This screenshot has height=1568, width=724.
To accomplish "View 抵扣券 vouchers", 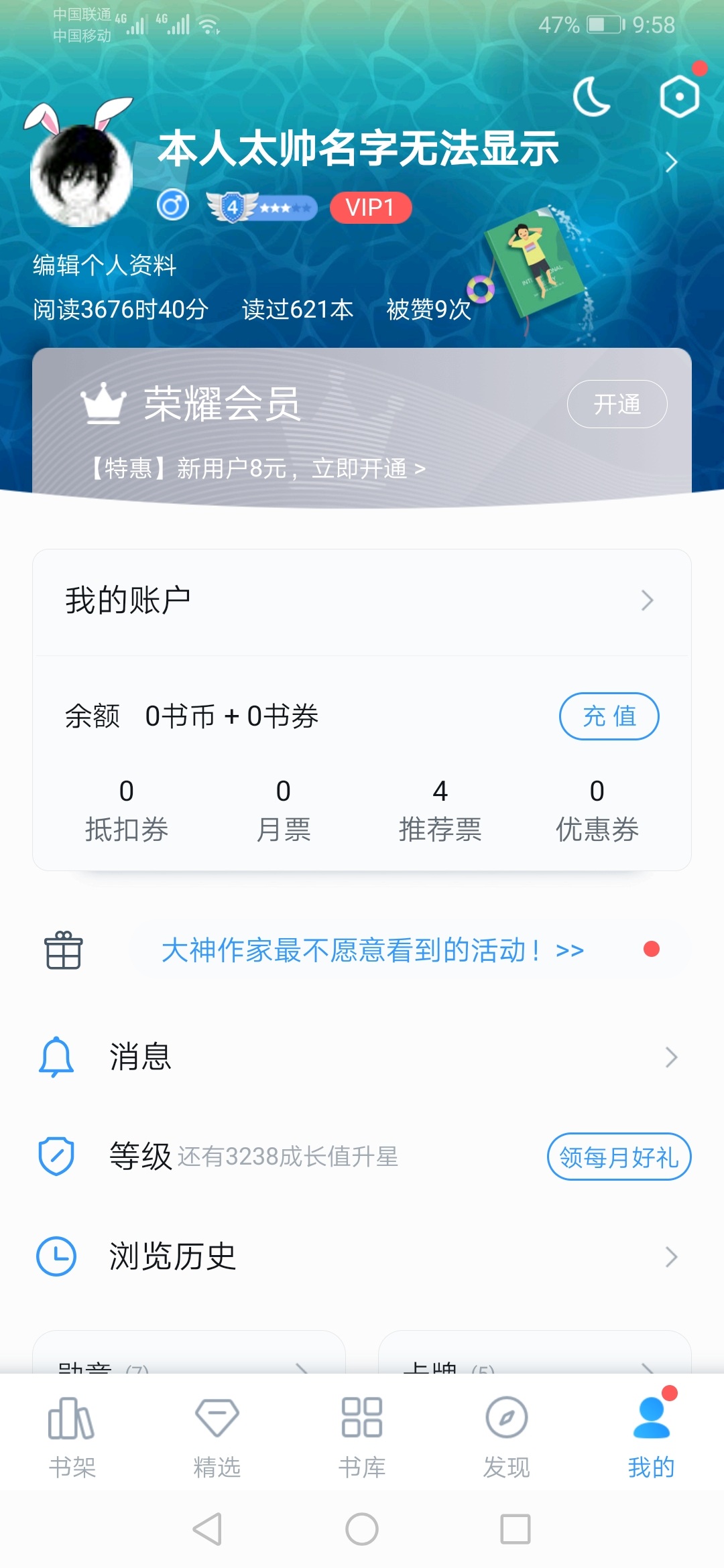I will click(126, 811).
